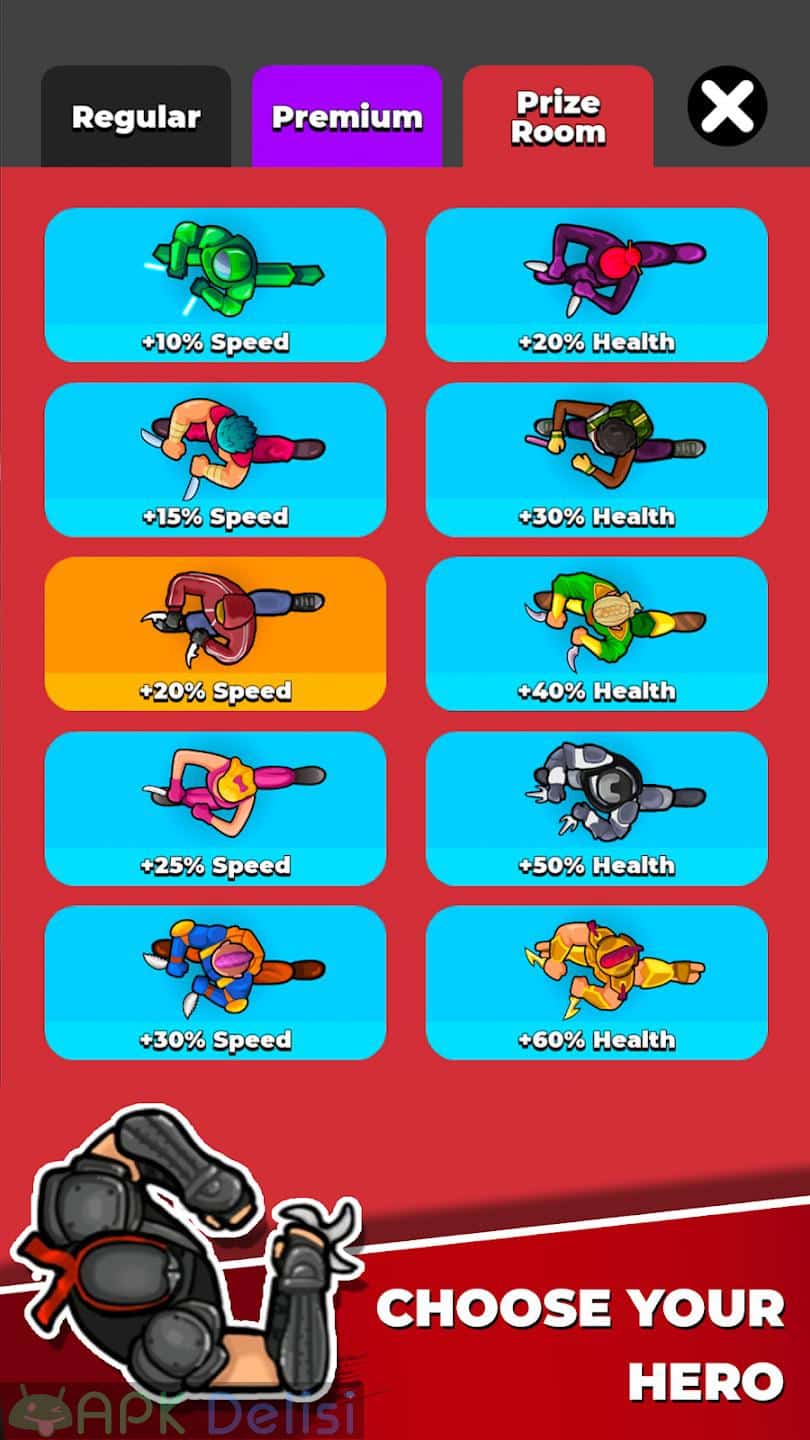Switch to the Regular tab
810x1440 pixels.
[x=136, y=117]
